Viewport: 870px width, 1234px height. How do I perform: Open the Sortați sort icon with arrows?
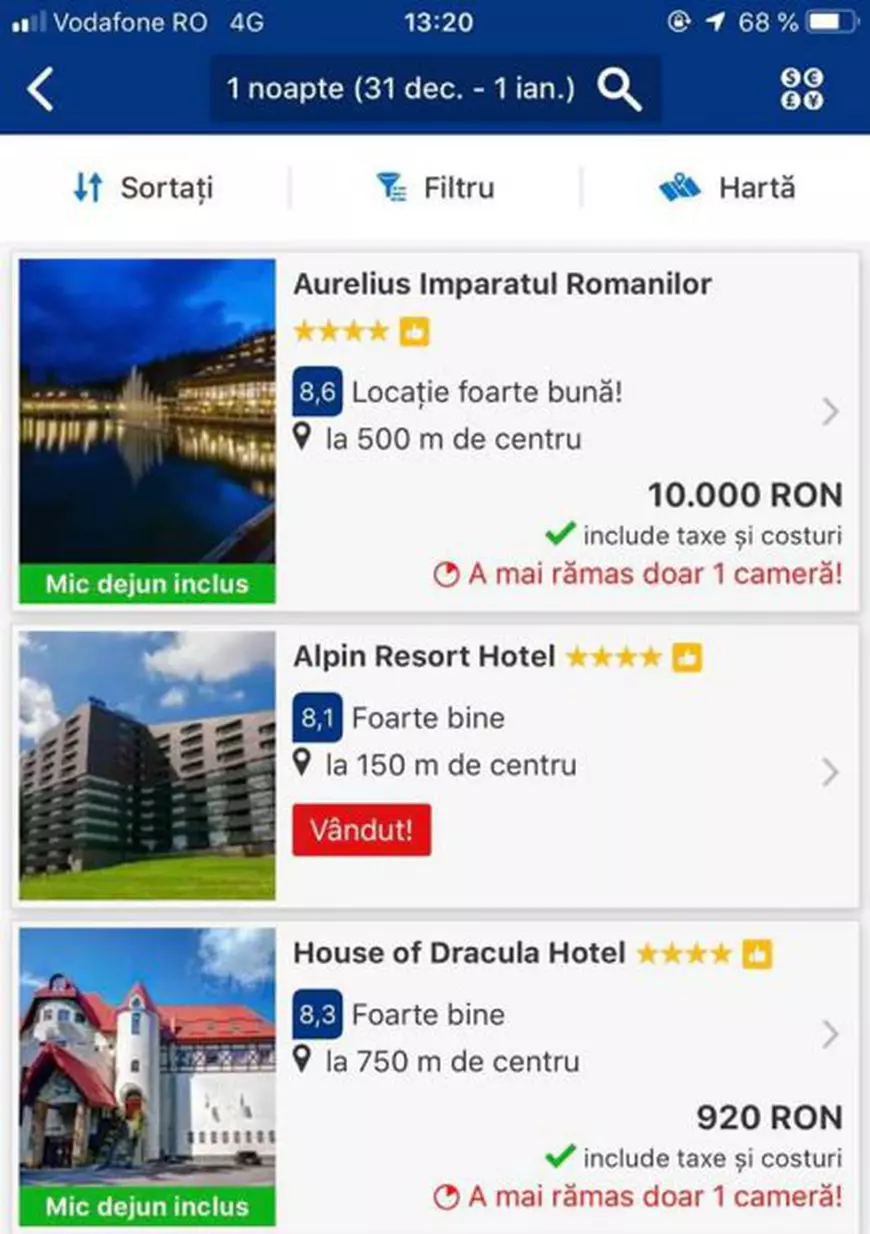(x=87, y=186)
